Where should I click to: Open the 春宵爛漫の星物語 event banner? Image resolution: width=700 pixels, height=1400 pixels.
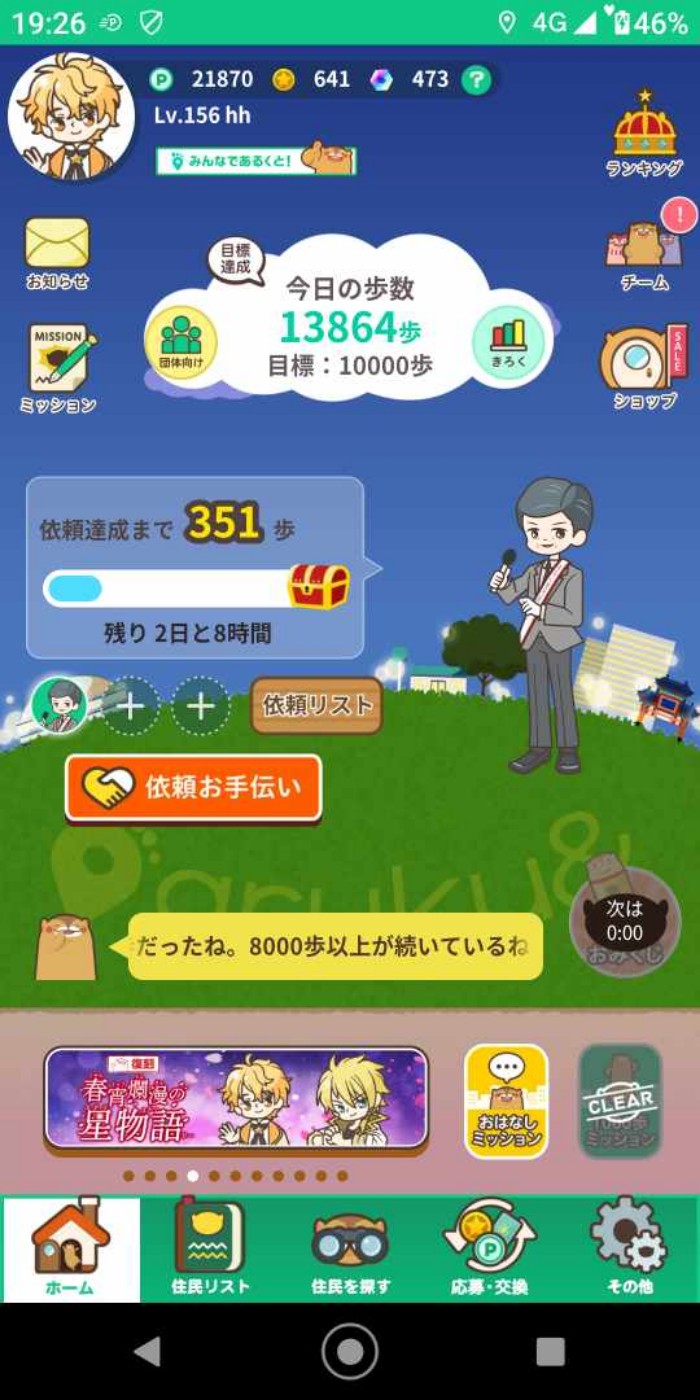click(x=236, y=1099)
